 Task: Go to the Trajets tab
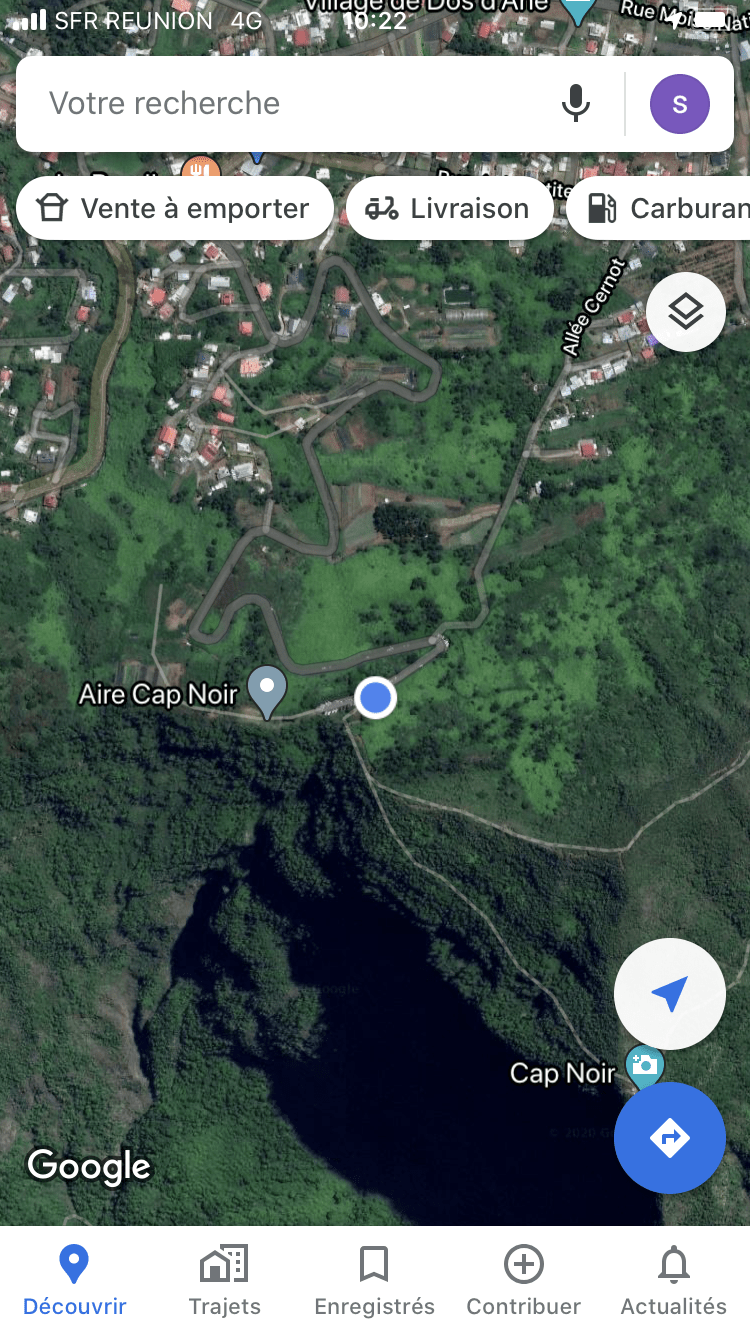tap(225, 1280)
